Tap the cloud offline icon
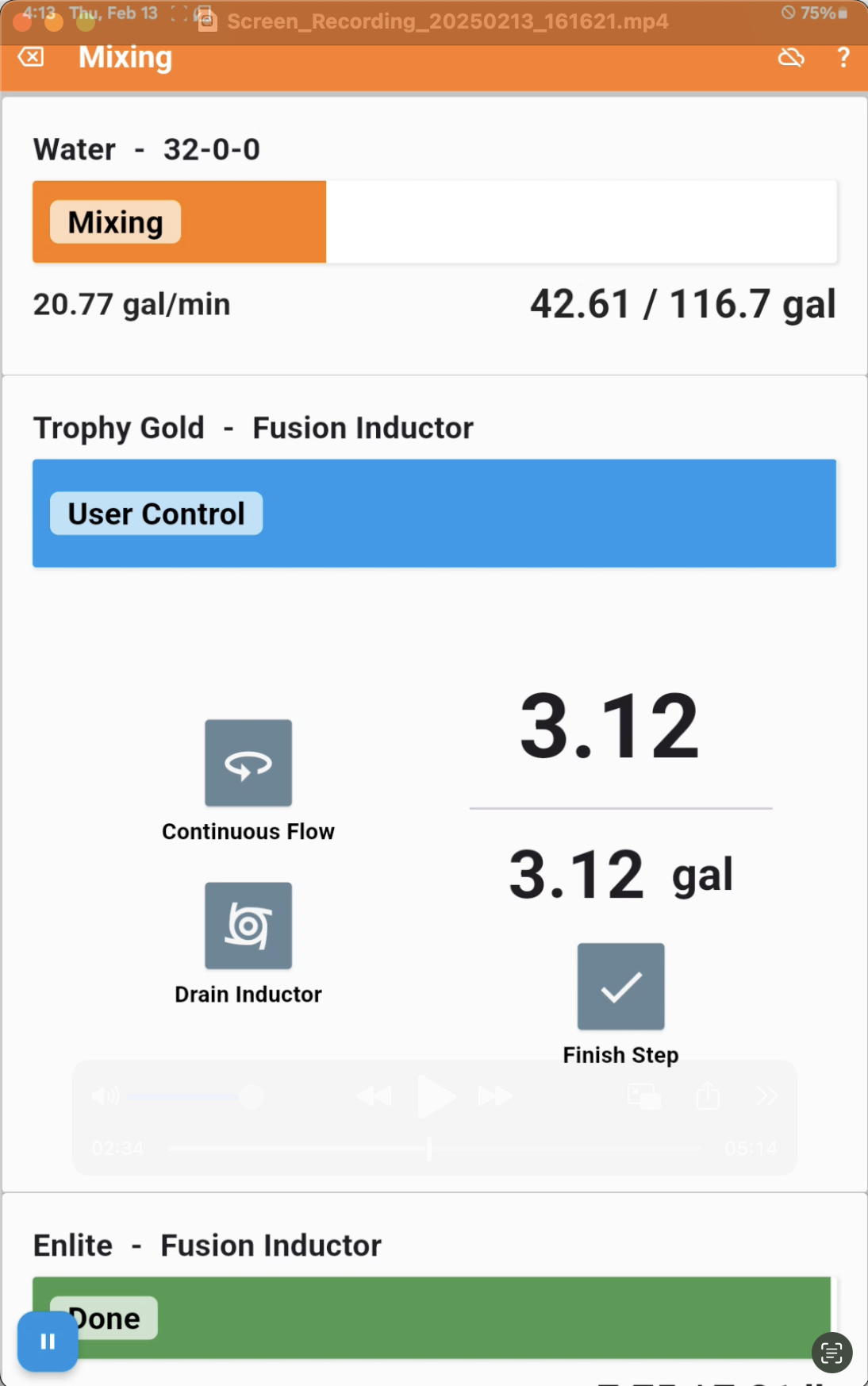868x1386 pixels. pos(790,57)
